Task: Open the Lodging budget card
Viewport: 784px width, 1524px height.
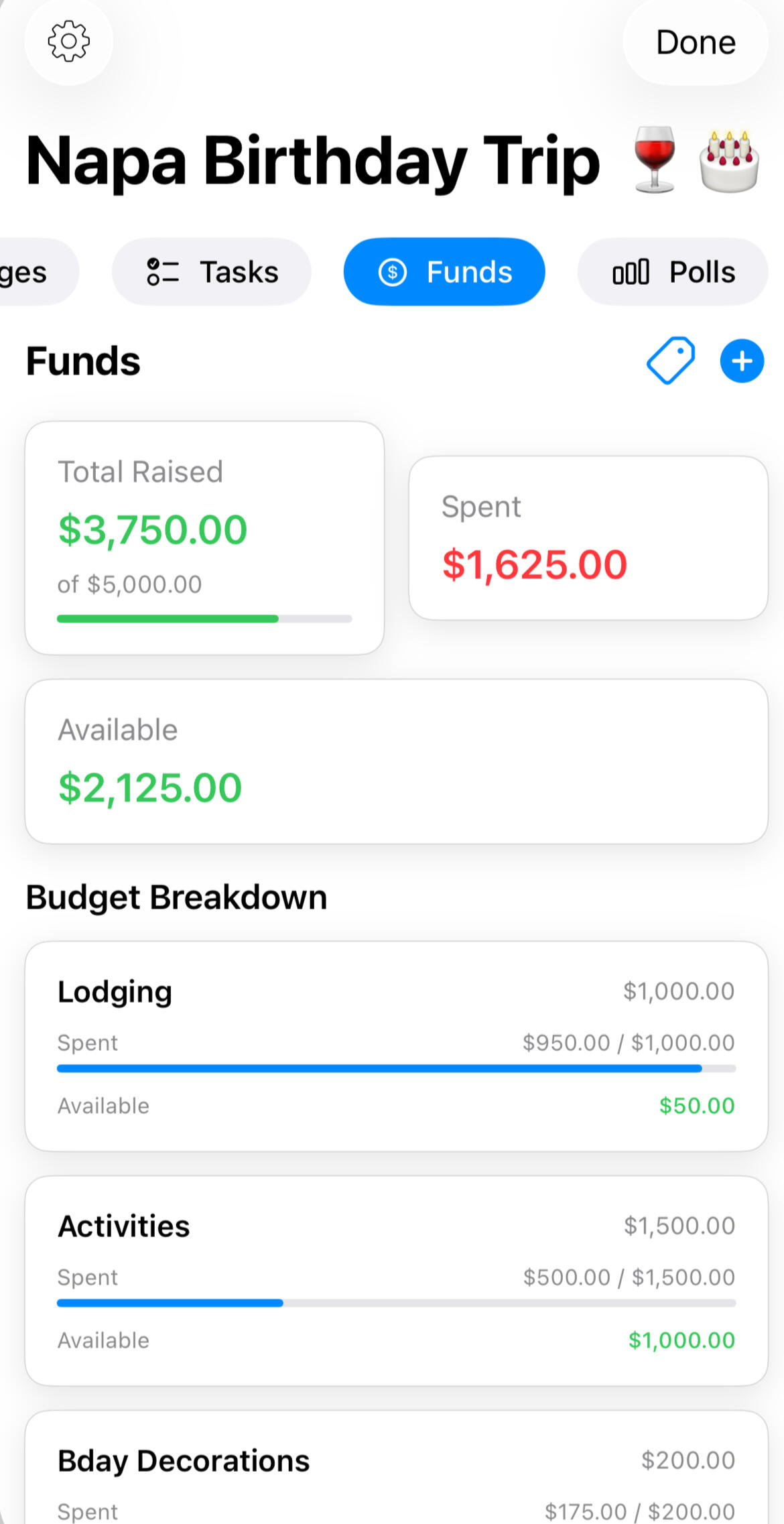Action: click(396, 1046)
